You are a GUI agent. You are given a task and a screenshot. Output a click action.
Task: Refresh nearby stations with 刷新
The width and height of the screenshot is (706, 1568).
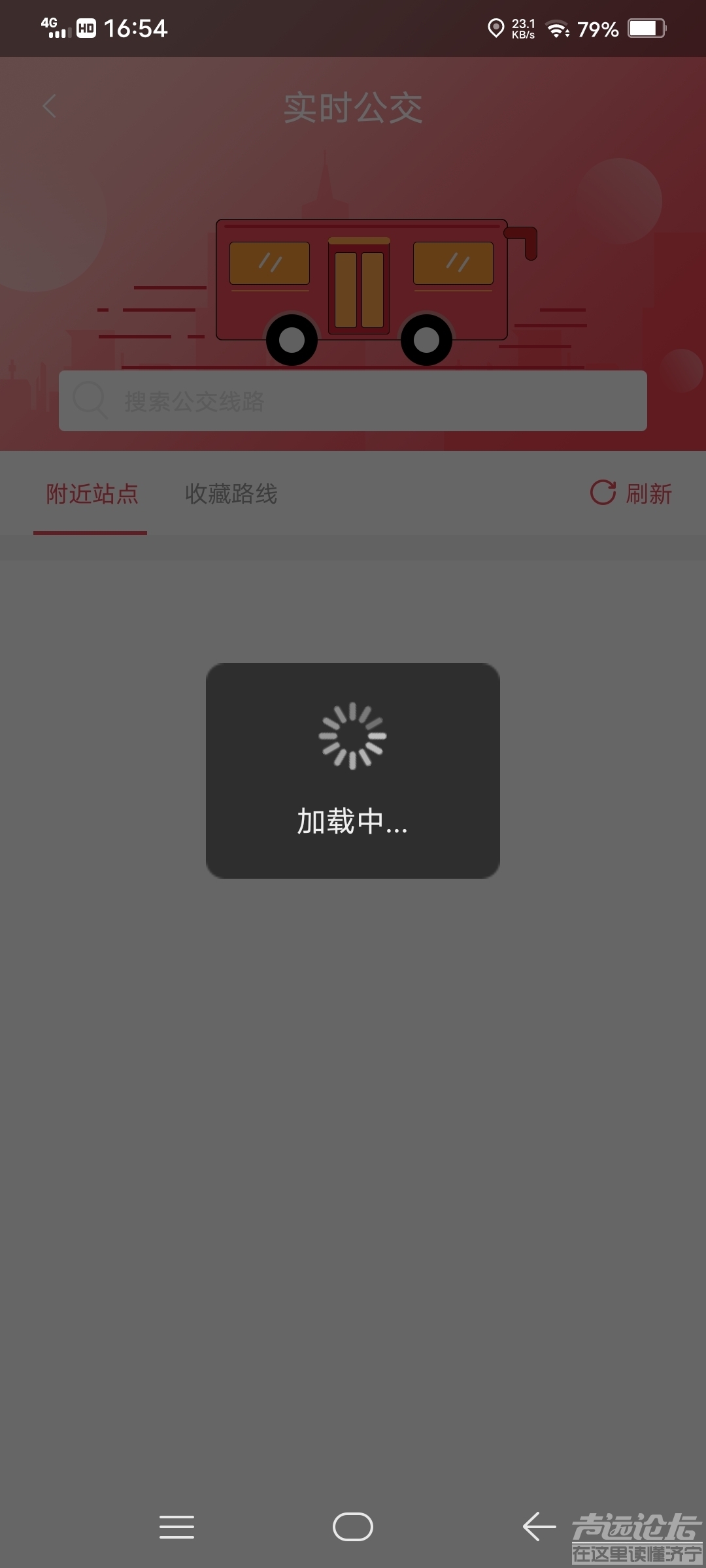click(631, 493)
